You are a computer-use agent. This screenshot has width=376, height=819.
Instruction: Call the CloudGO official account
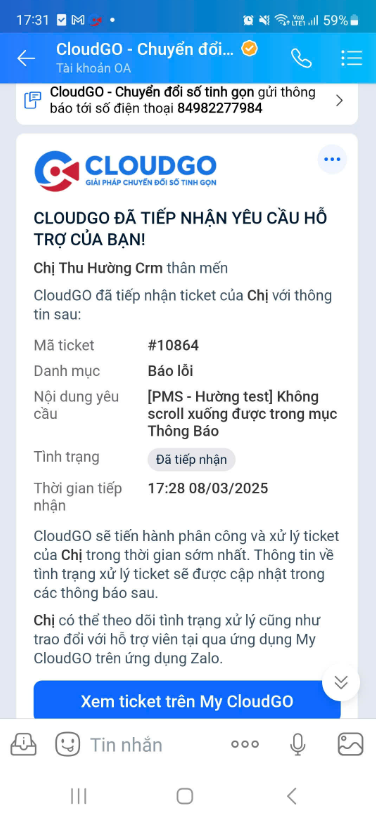pyautogui.click(x=301, y=58)
